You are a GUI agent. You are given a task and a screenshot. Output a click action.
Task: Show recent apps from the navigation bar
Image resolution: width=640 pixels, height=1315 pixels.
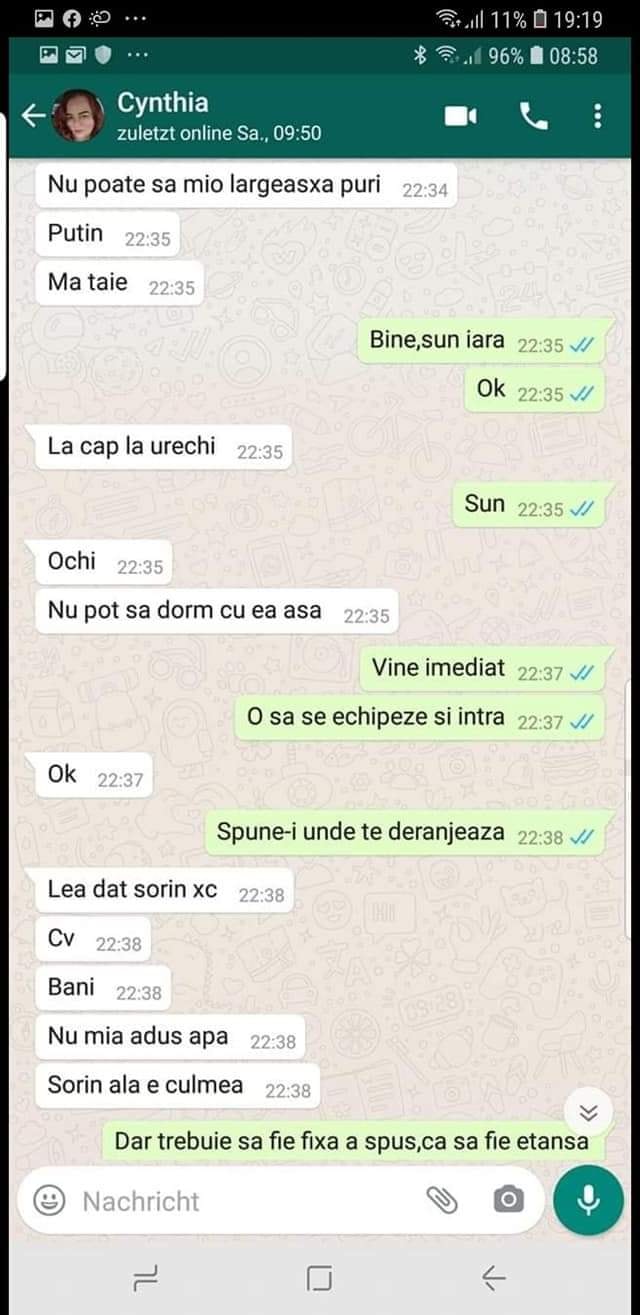pyautogui.click(x=146, y=1277)
